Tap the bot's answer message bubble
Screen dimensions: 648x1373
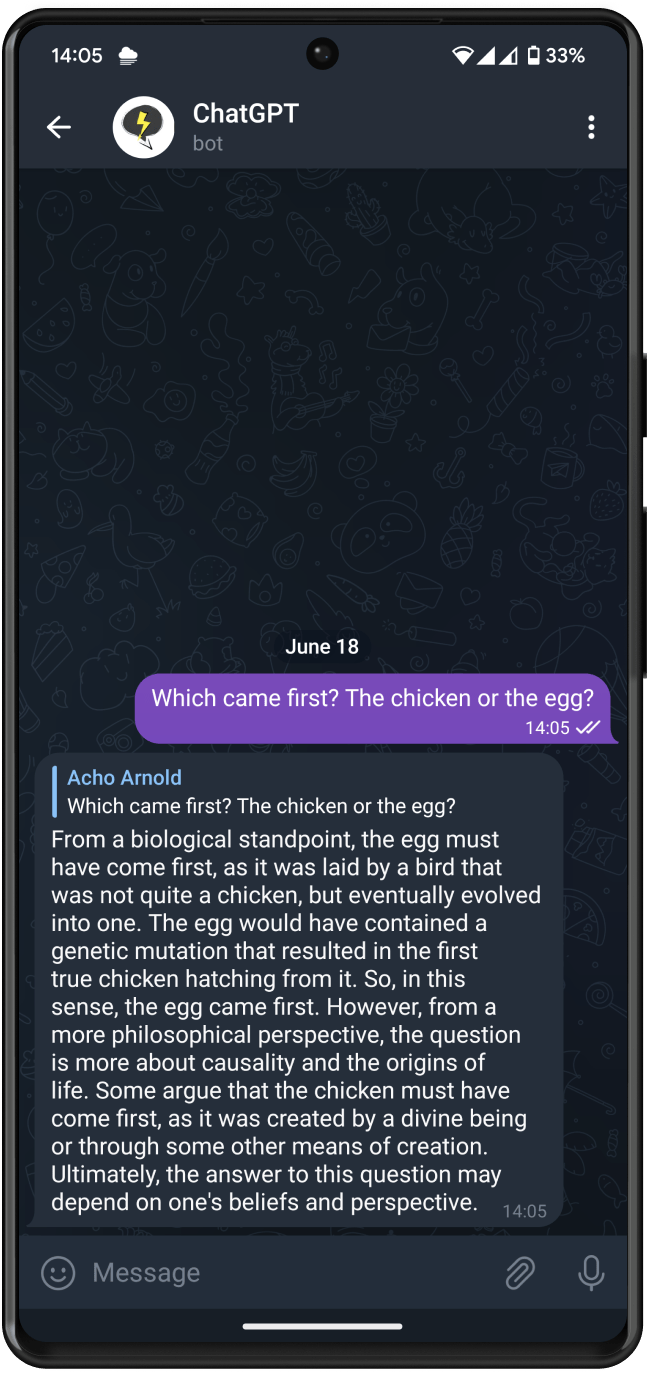pos(295,1020)
